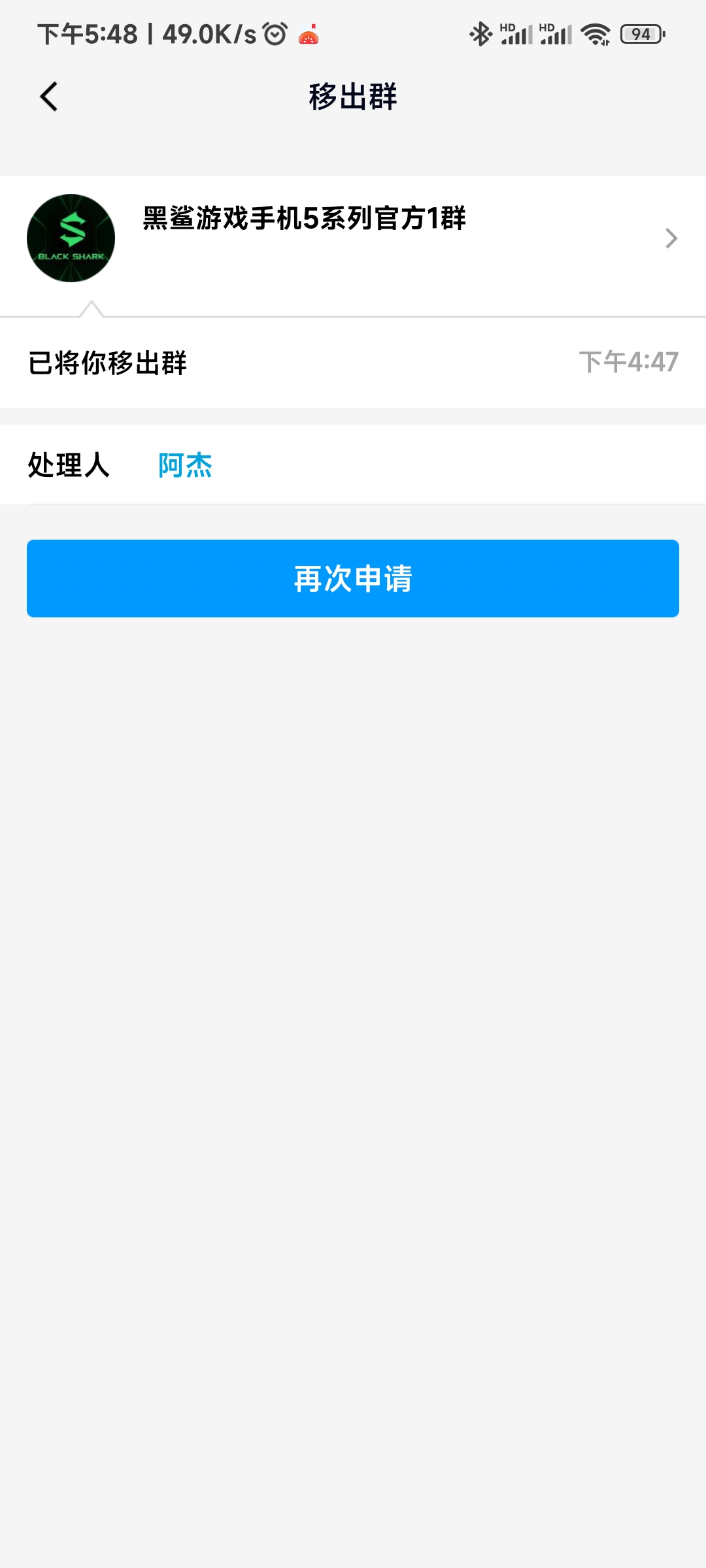706x1568 pixels.
Task: Tap the 再次申请 button
Action: tap(353, 578)
